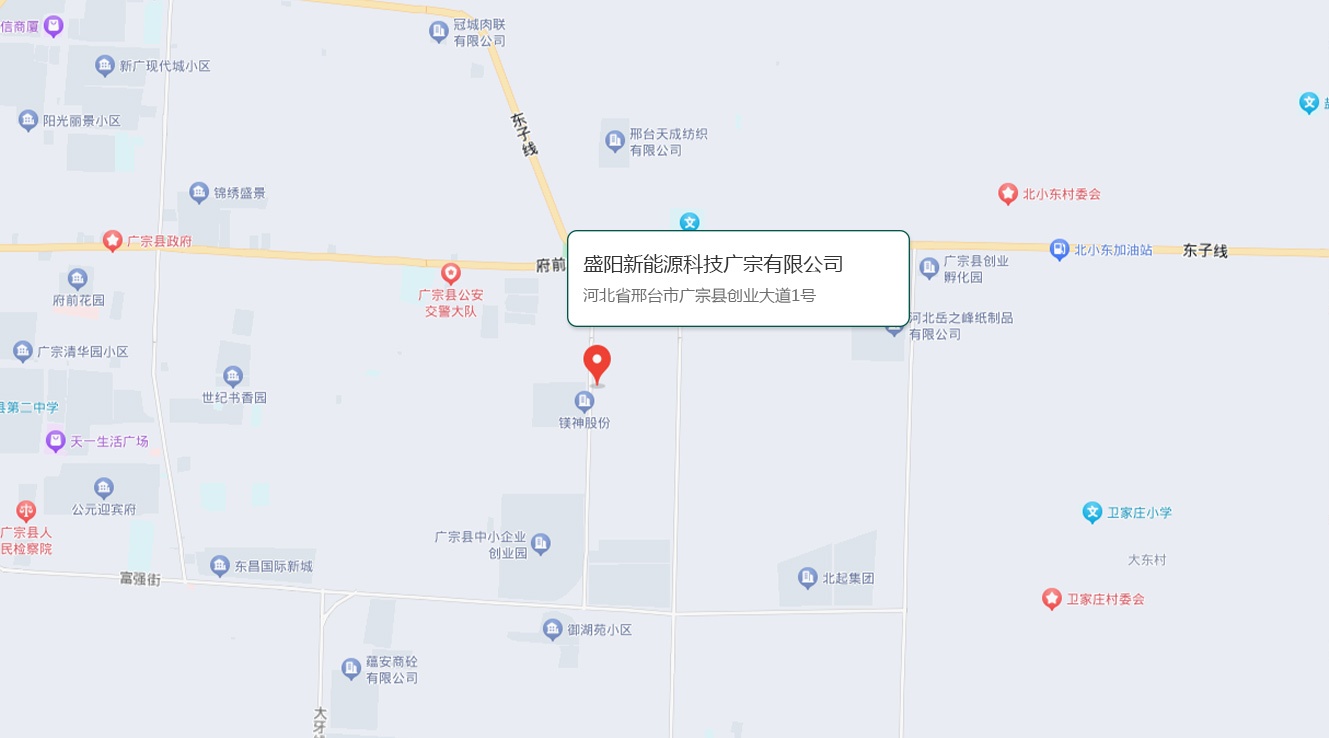Open the 卫家庄小学 school marker
This screenshot has height=738, width=1329.
(x=1092, y=512)
